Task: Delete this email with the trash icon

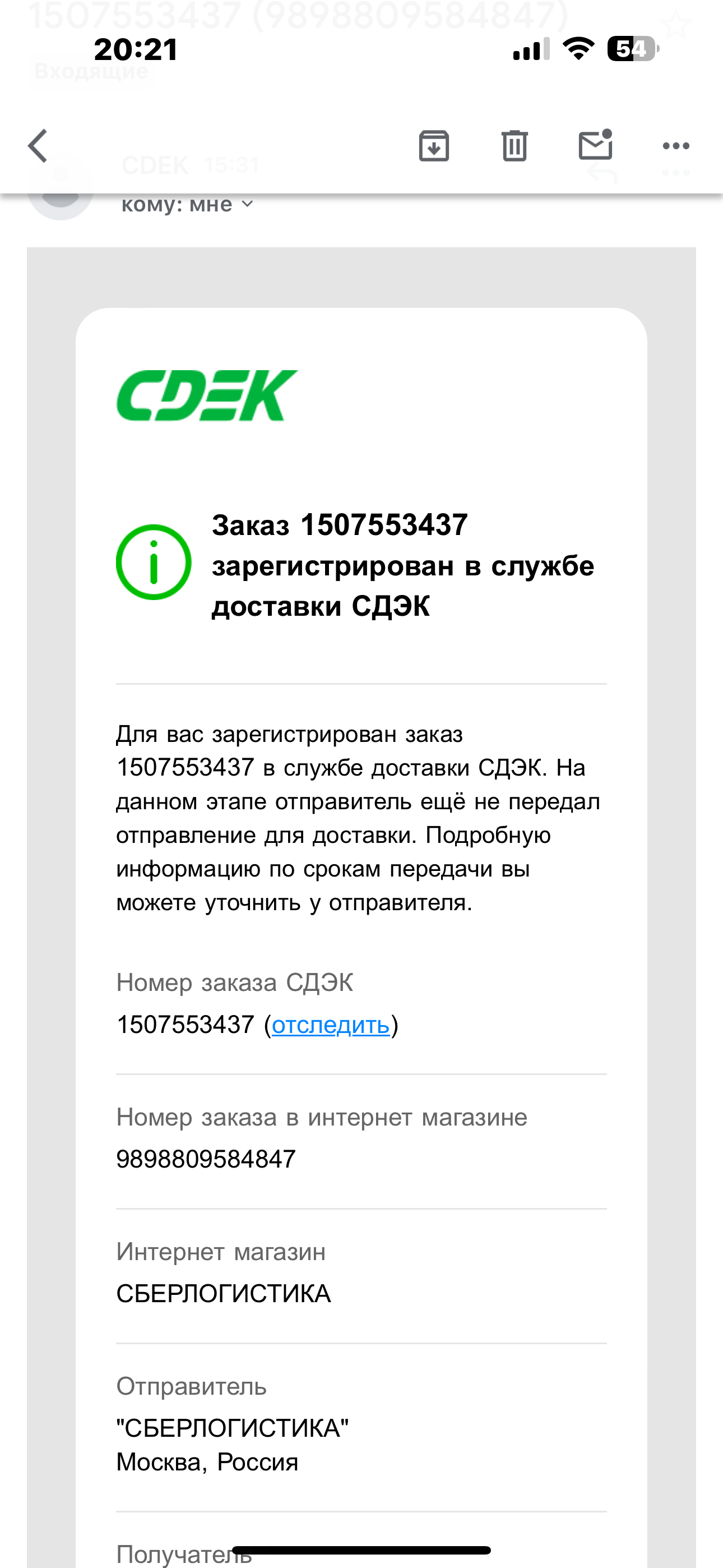Action: click(x=515, y=146)
